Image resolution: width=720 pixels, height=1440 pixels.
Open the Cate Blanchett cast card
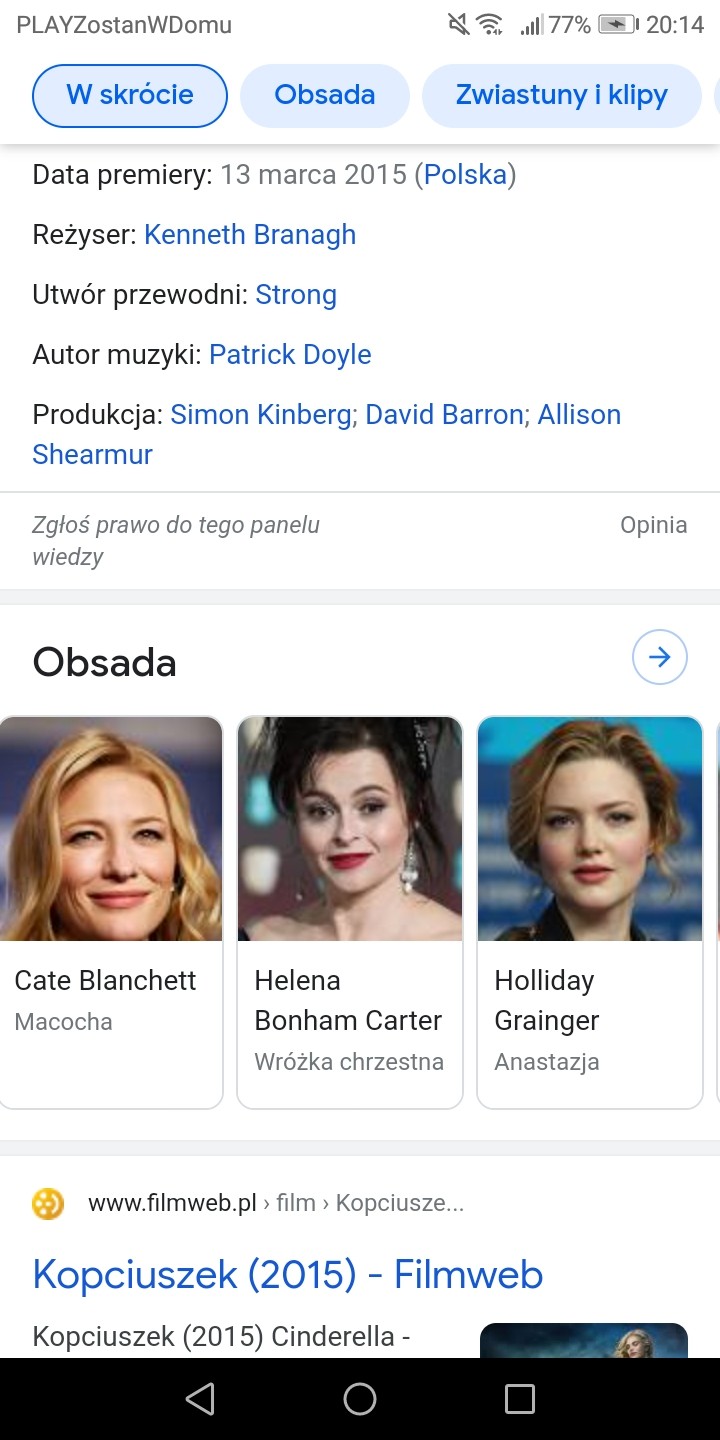110,910
